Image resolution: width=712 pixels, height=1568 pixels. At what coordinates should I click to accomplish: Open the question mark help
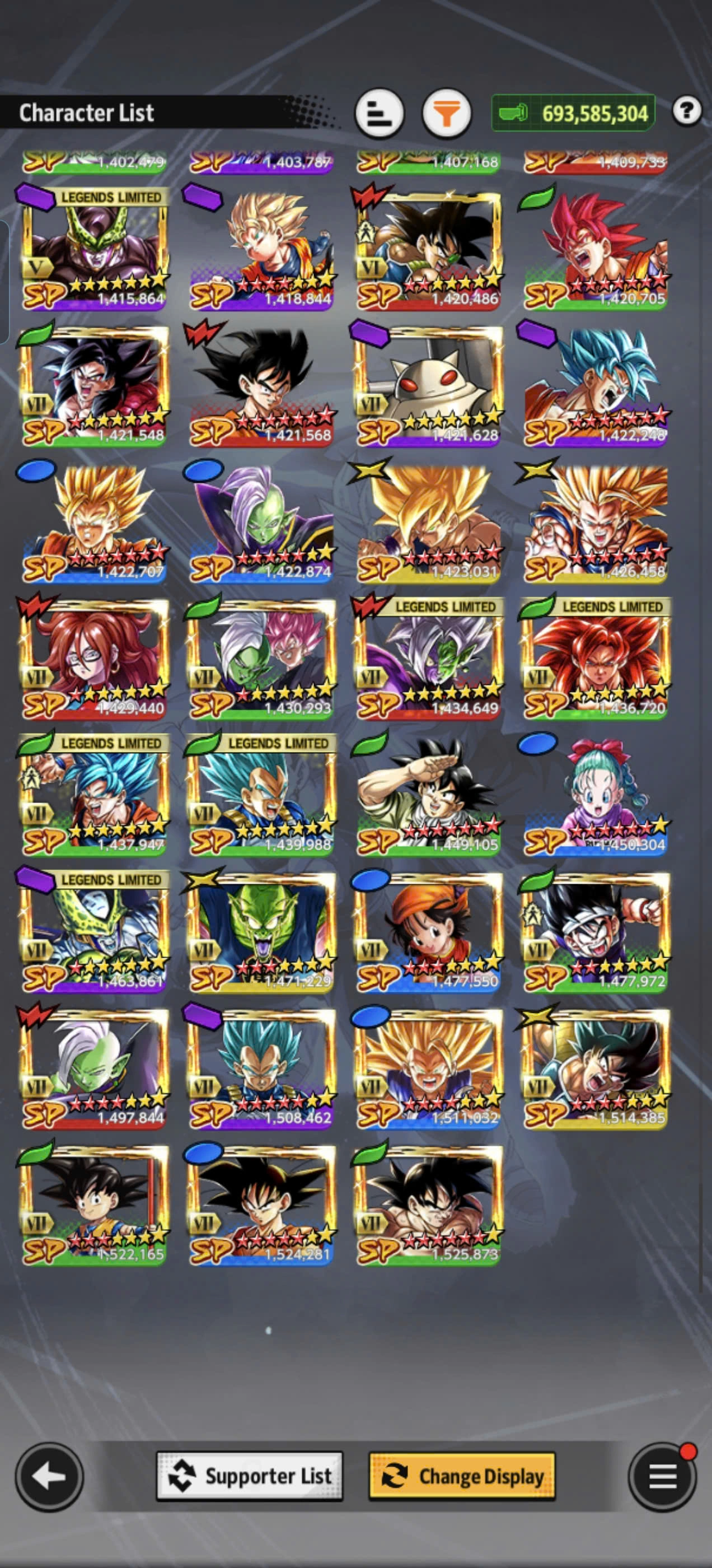(686, 111)
